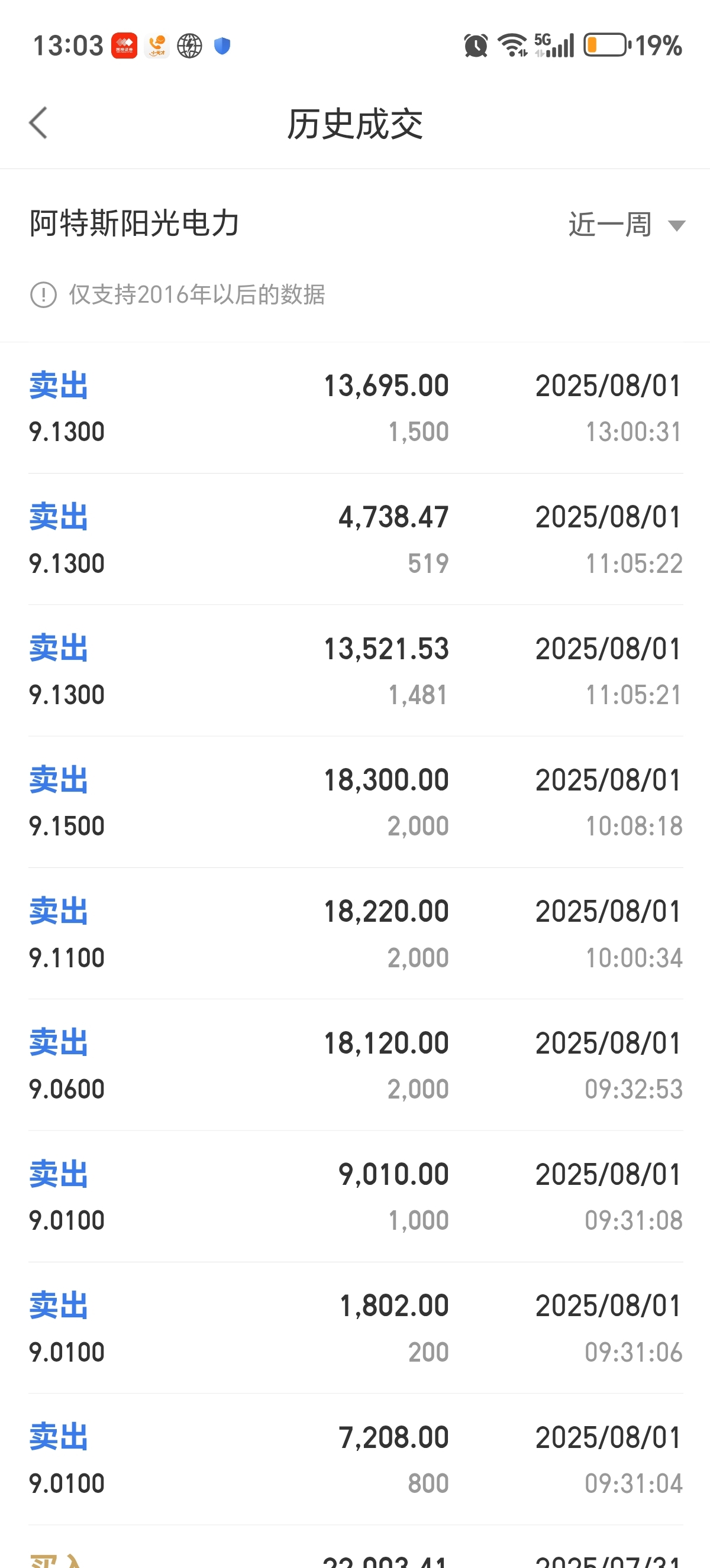Viewport: 710px width, 1568px height.
Task: Open the 09:32:53 sell record of 18,120.00
Action: (x=355, y=1065)
